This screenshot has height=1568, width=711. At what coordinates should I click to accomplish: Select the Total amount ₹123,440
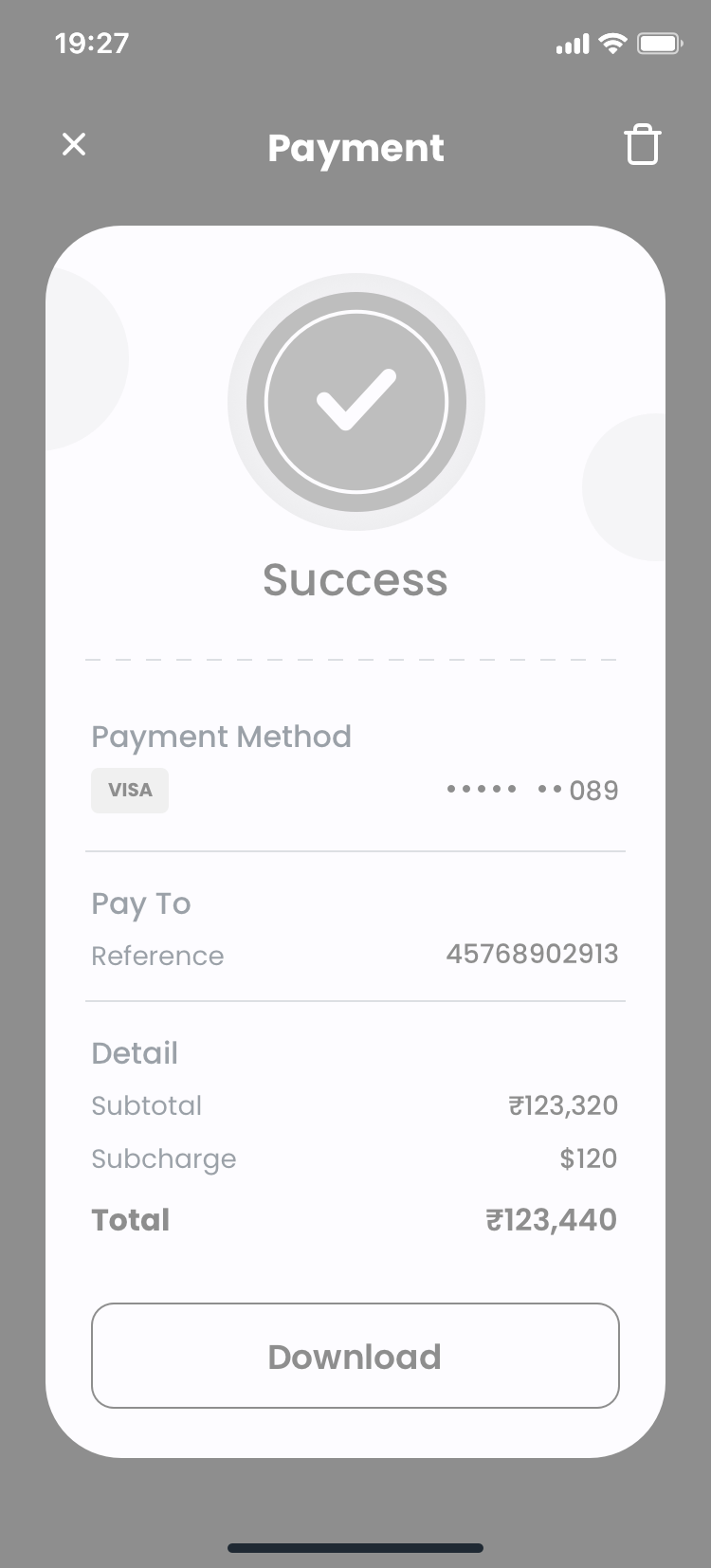coord(552,1220)
